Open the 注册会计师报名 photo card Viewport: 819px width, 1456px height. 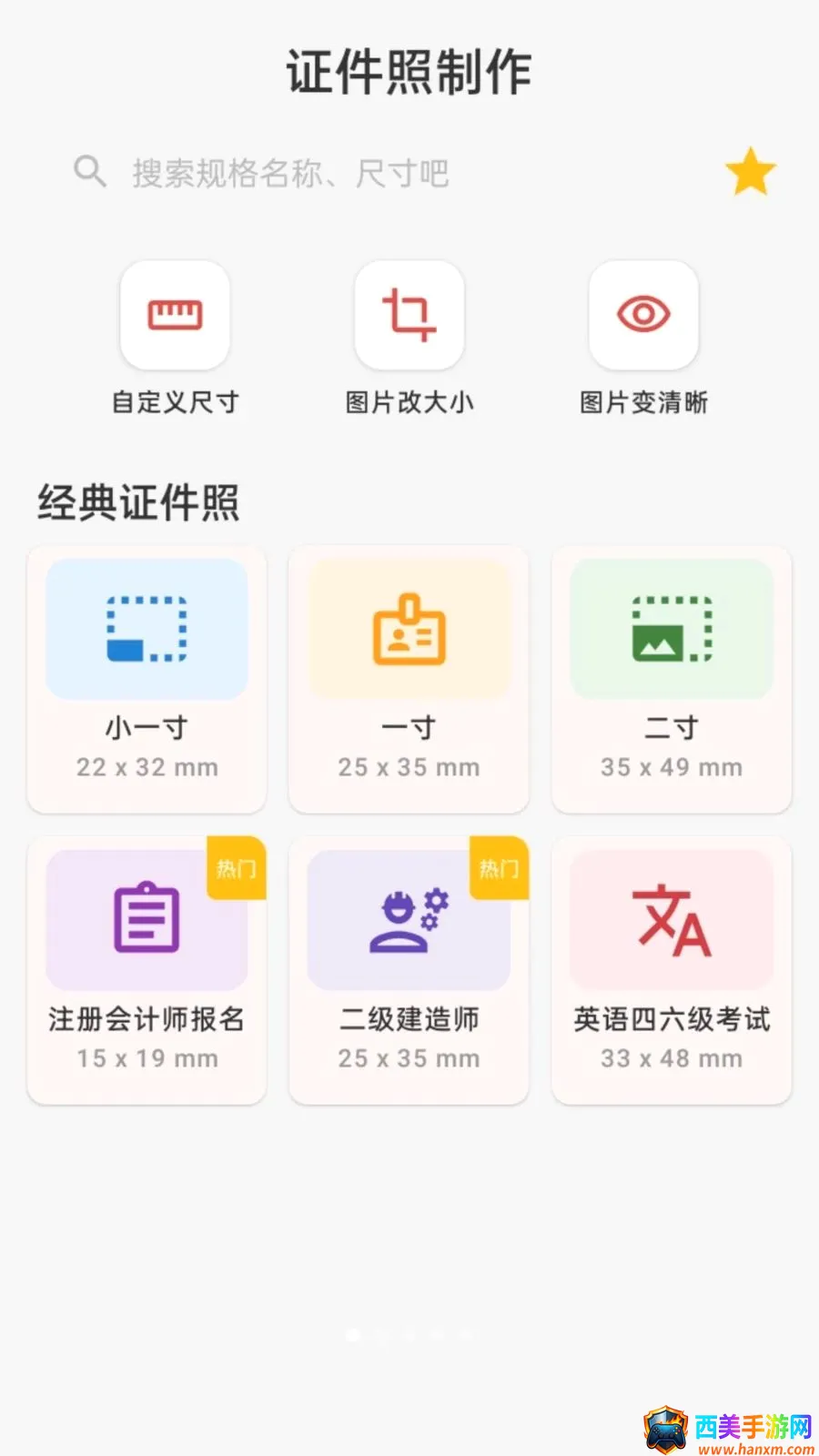click(x=147, y=970)
